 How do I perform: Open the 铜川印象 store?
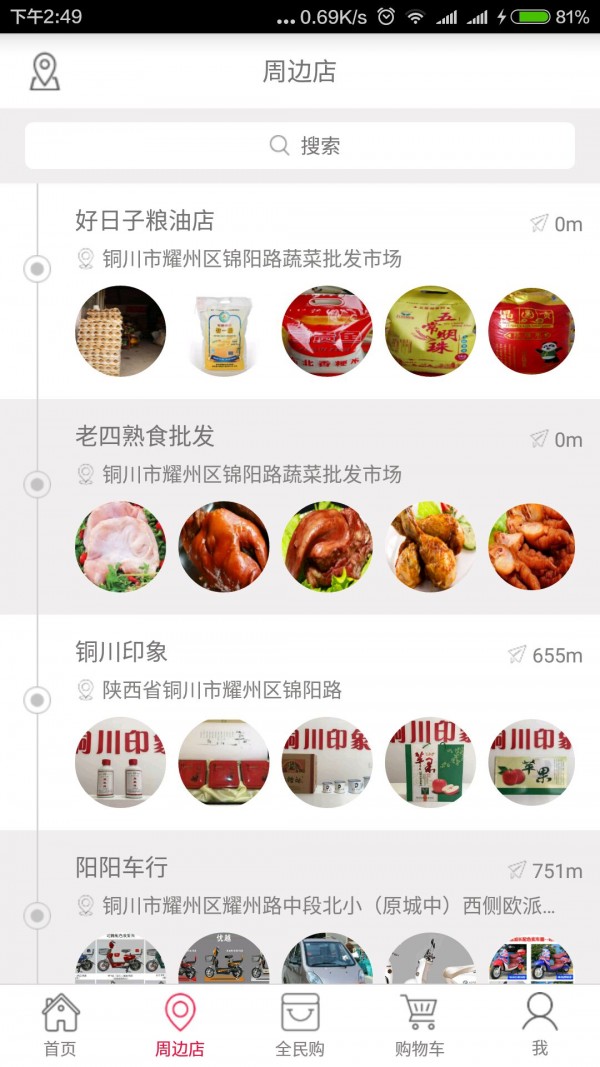(x=122, y=652)
